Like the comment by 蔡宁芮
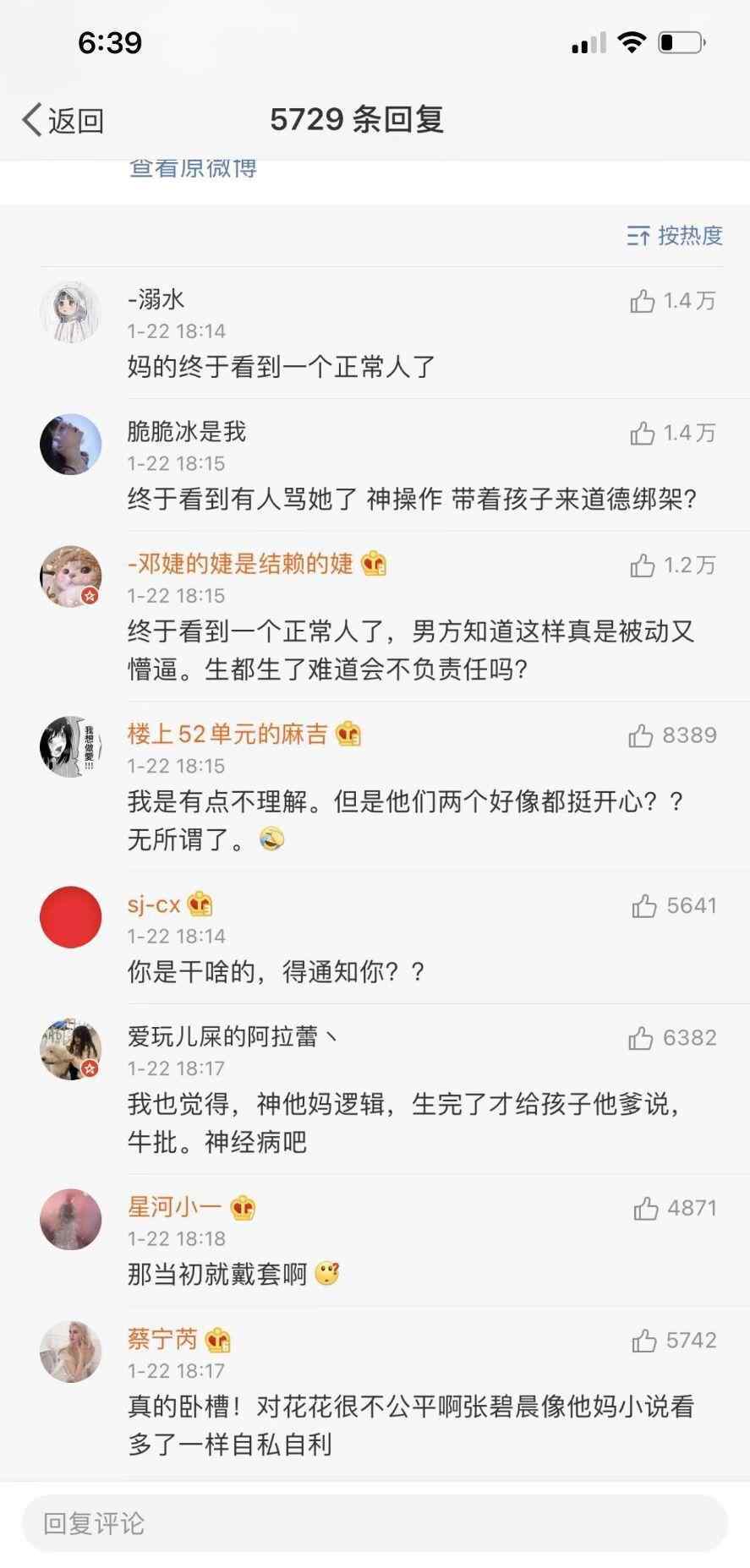The image size is (750, 1568). [644, 1341]
